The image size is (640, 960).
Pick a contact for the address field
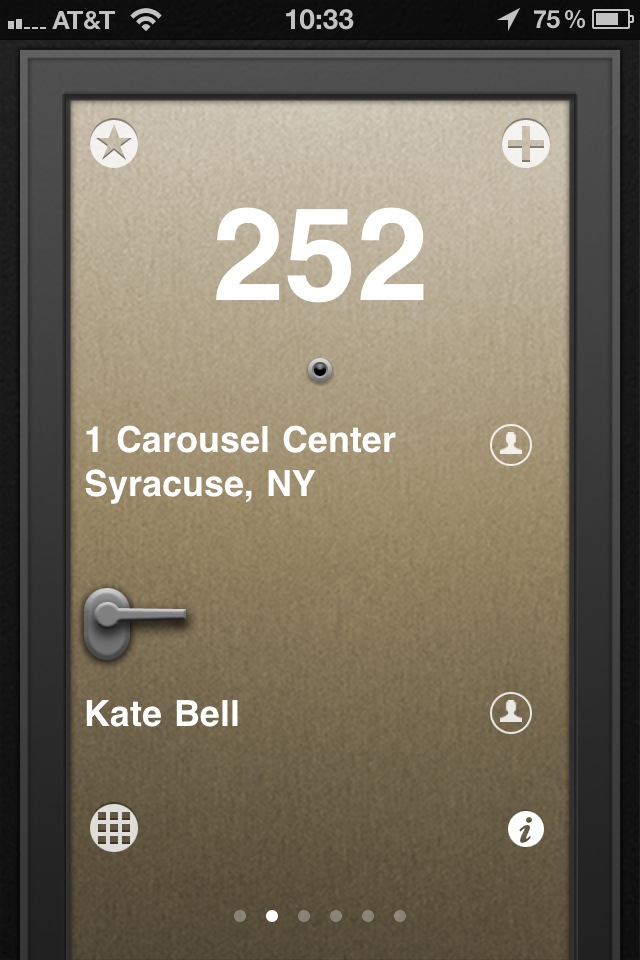coord(510,444)
